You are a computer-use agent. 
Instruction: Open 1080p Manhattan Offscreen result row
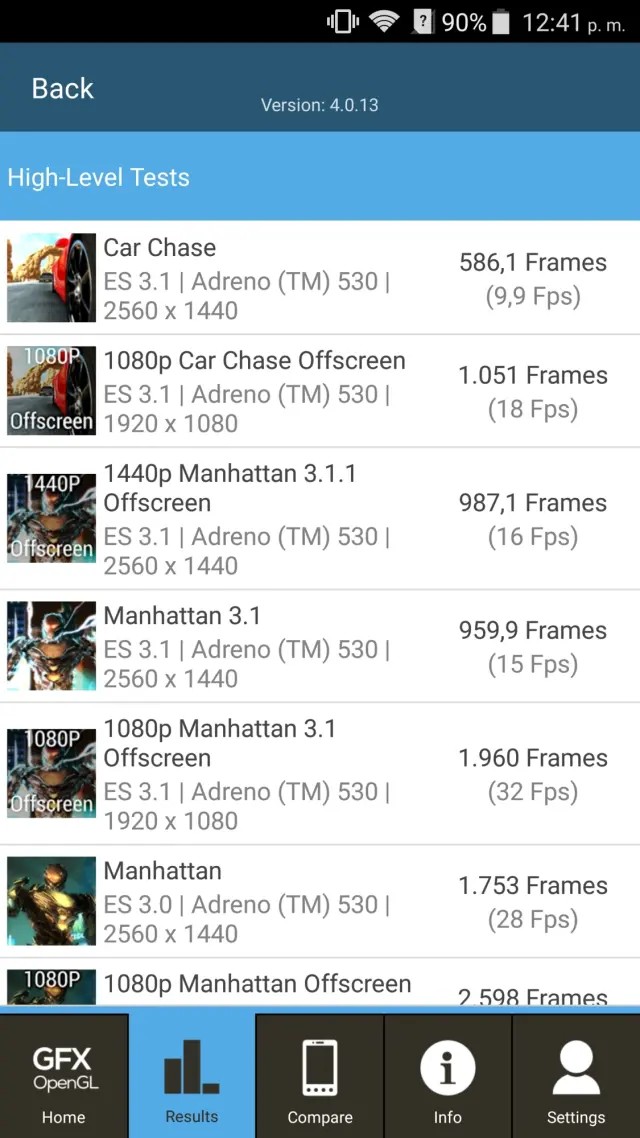click(x=320, y=986)
